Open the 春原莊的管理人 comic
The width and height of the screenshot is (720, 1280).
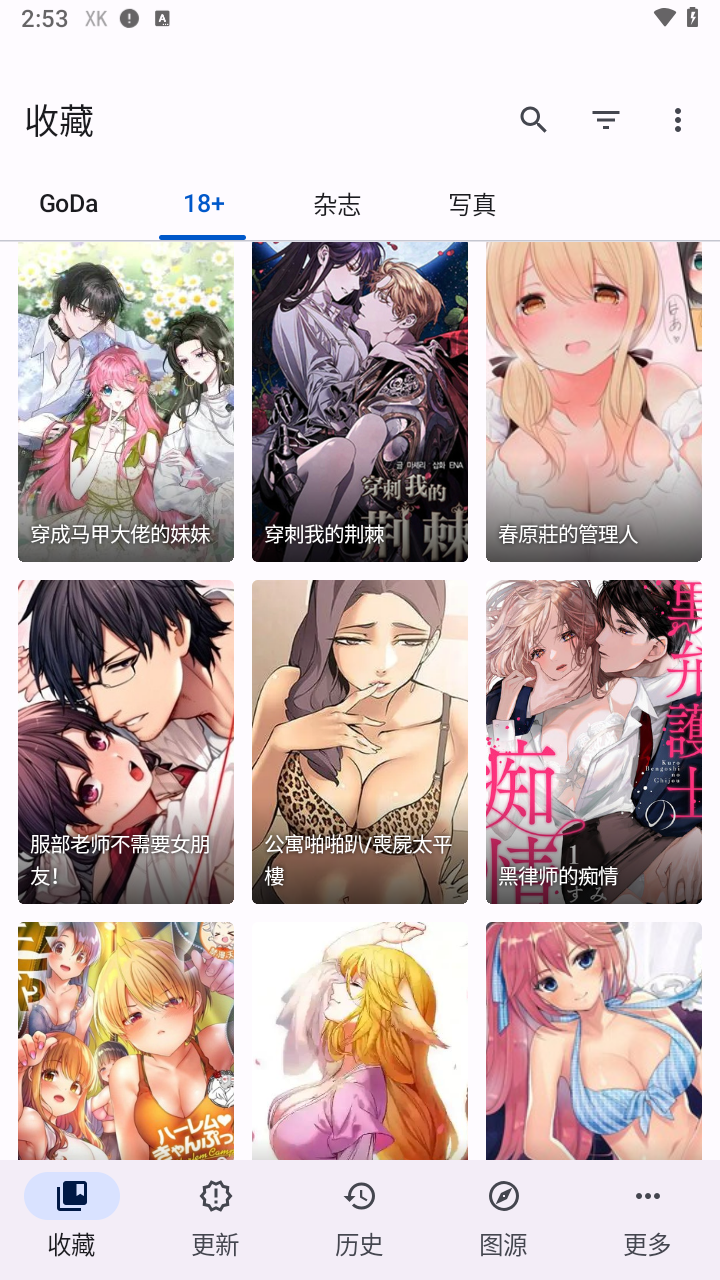point(594,400)
